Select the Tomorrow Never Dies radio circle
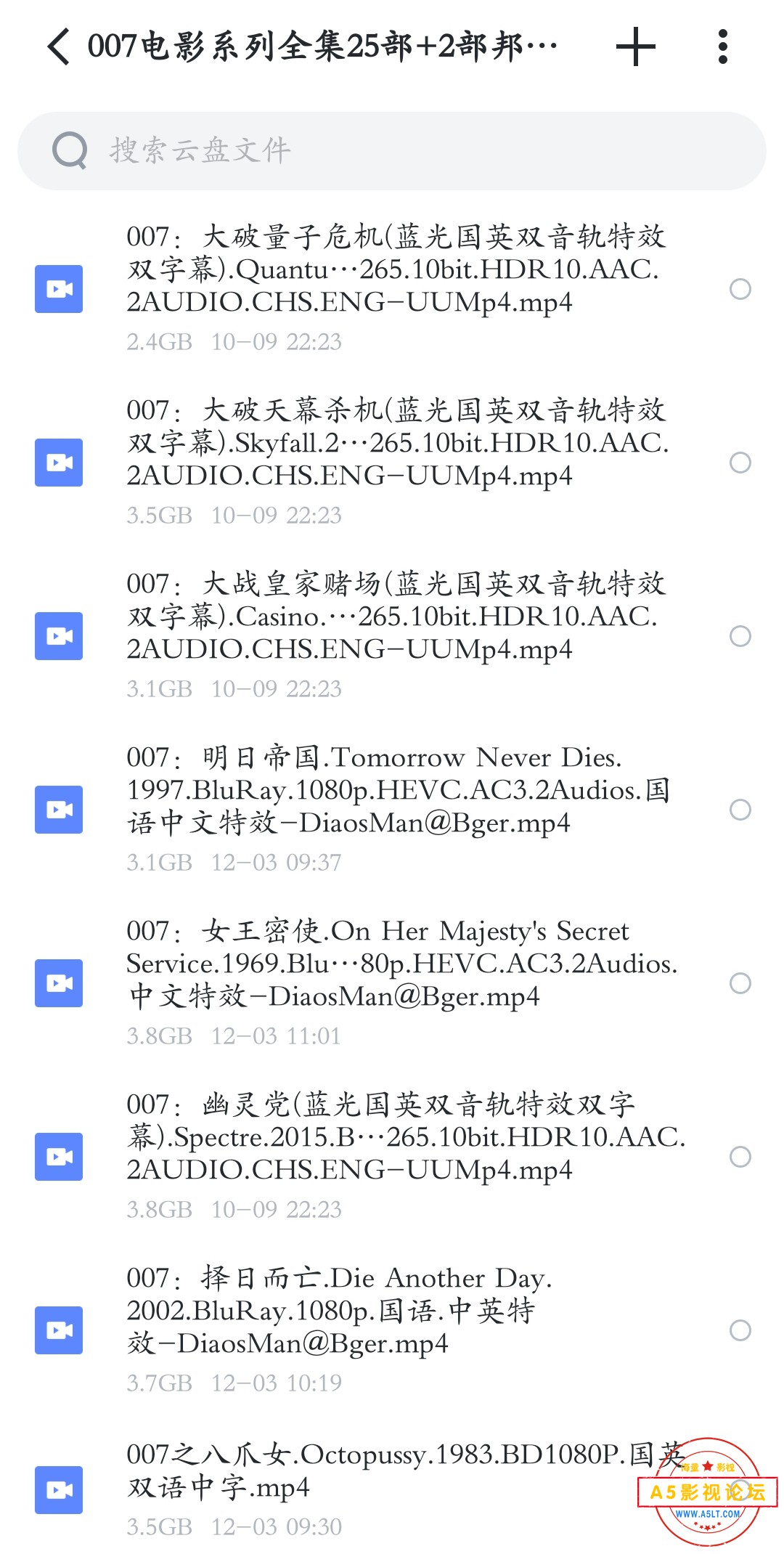 (x=740, y=810)
